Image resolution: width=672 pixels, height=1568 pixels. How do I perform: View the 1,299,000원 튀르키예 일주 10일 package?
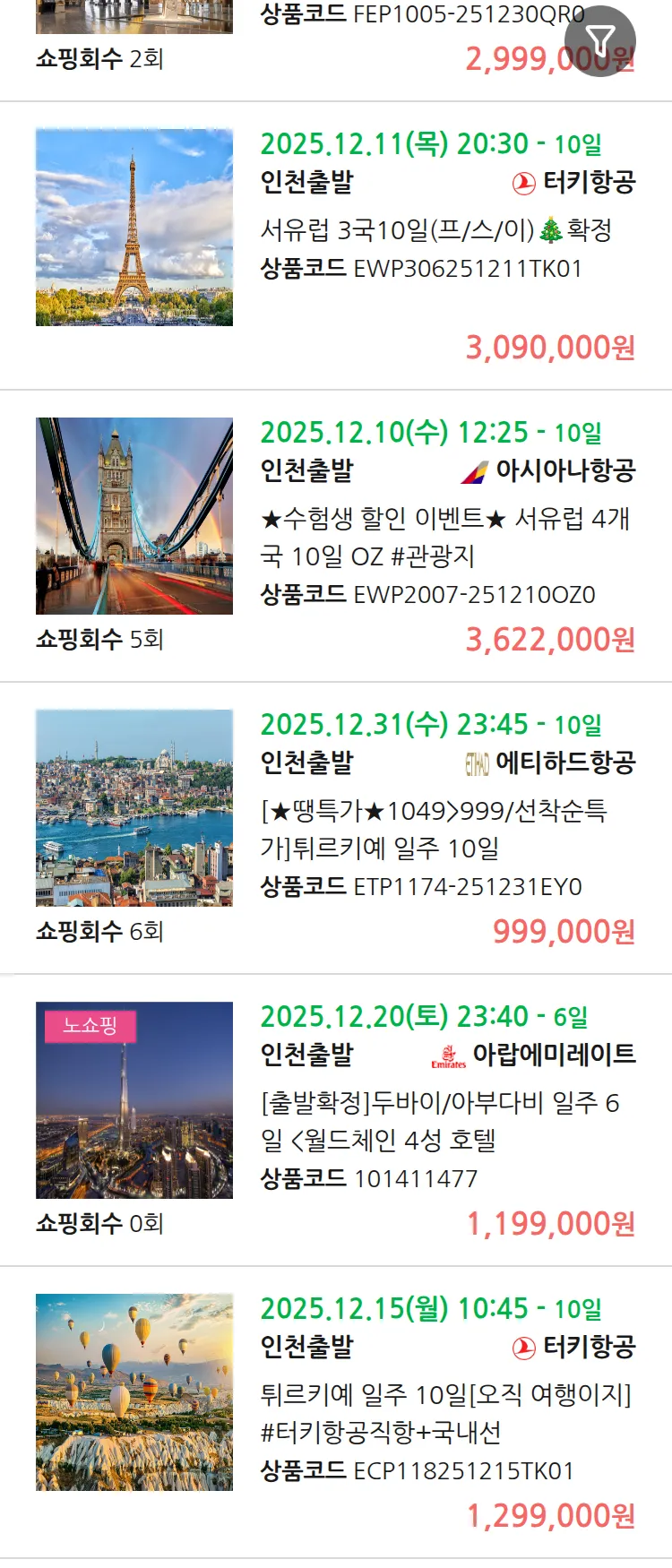point(445,1413)
